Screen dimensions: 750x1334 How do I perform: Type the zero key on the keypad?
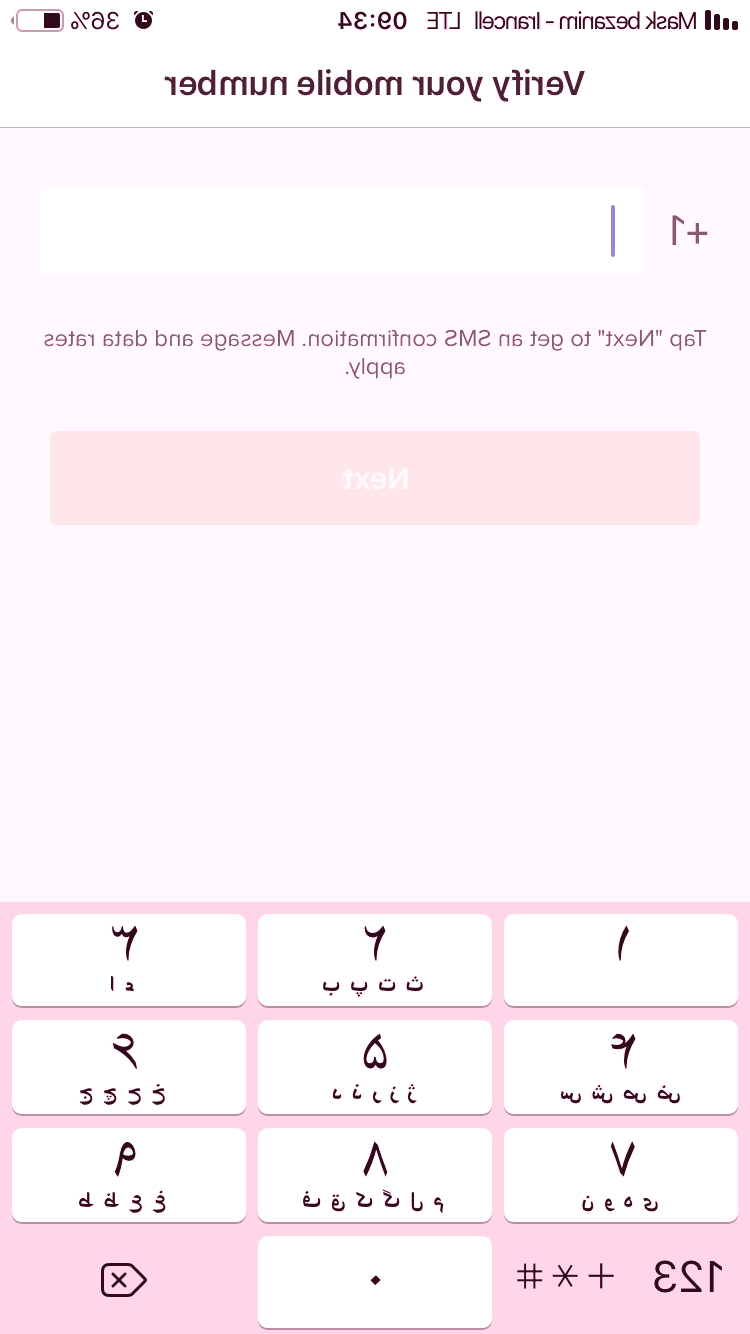[375, 1281]
